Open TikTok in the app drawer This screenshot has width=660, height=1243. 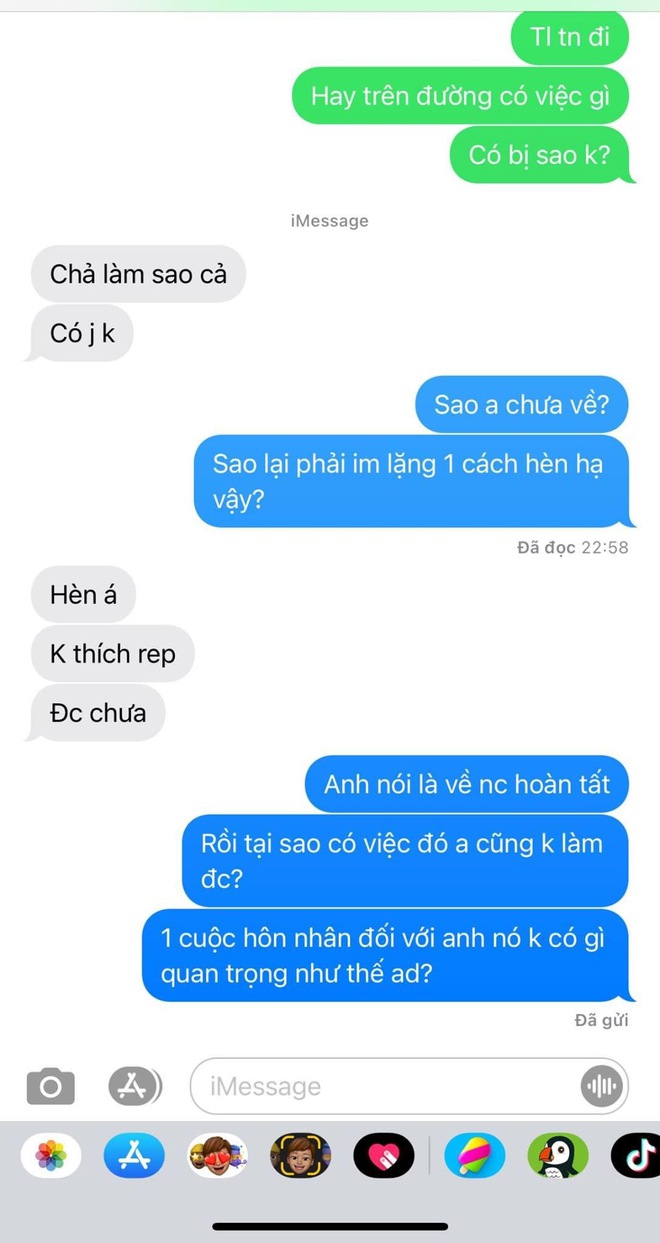[636, 1157]
